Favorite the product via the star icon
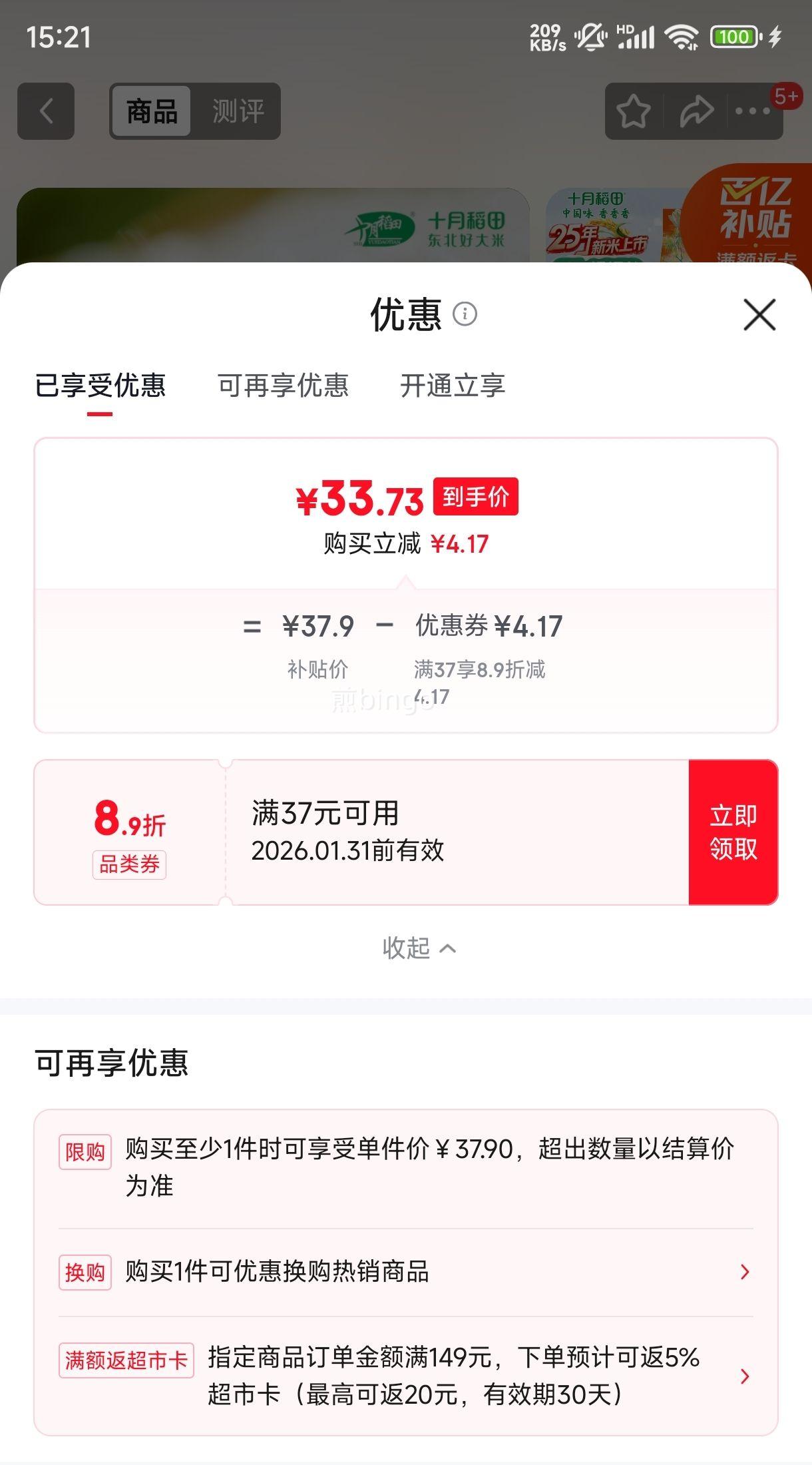This screenshot has height=1465, width=812. click(635, 112)
